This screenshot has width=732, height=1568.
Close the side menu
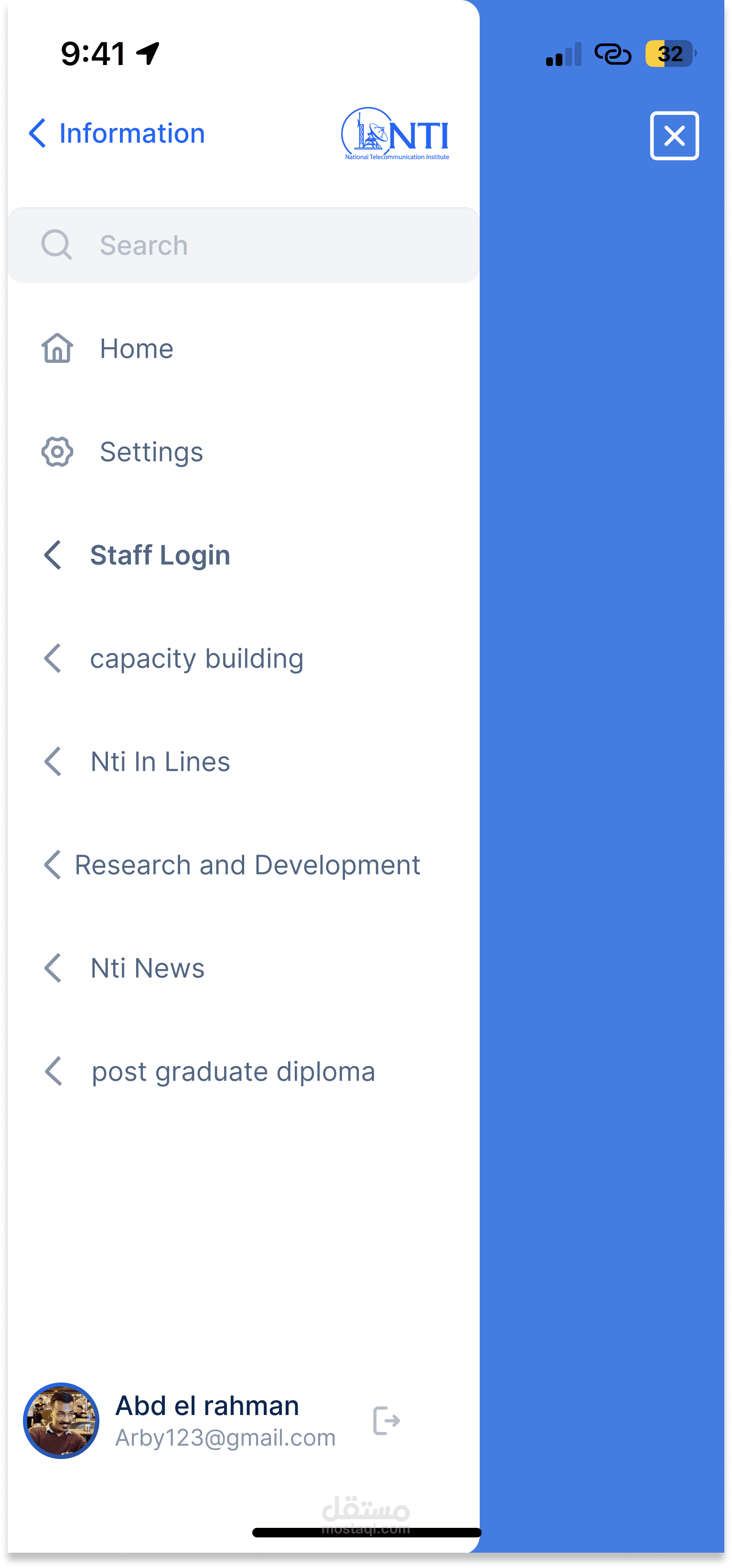coord(674,136)
